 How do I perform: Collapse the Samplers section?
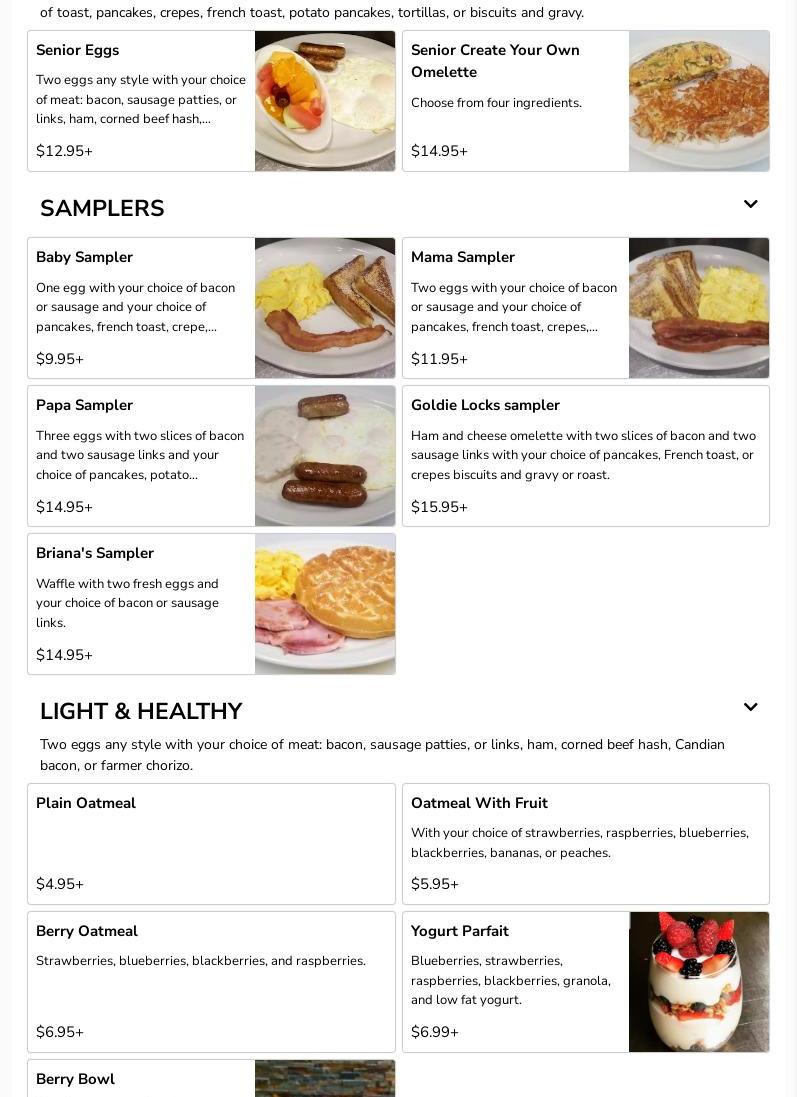tap(750, 205)
